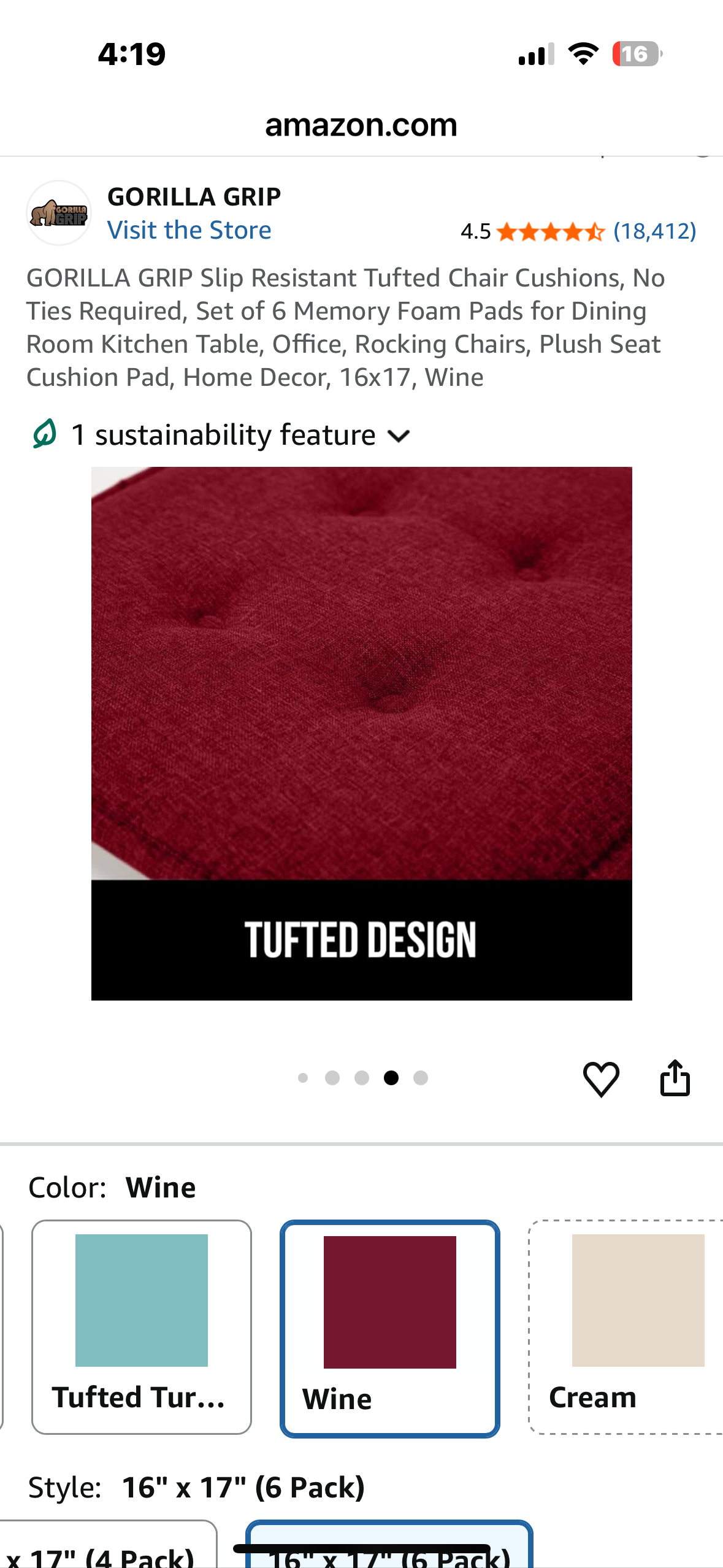
Task: Open the Tufted Design product image
Action: tap(361, 733)
